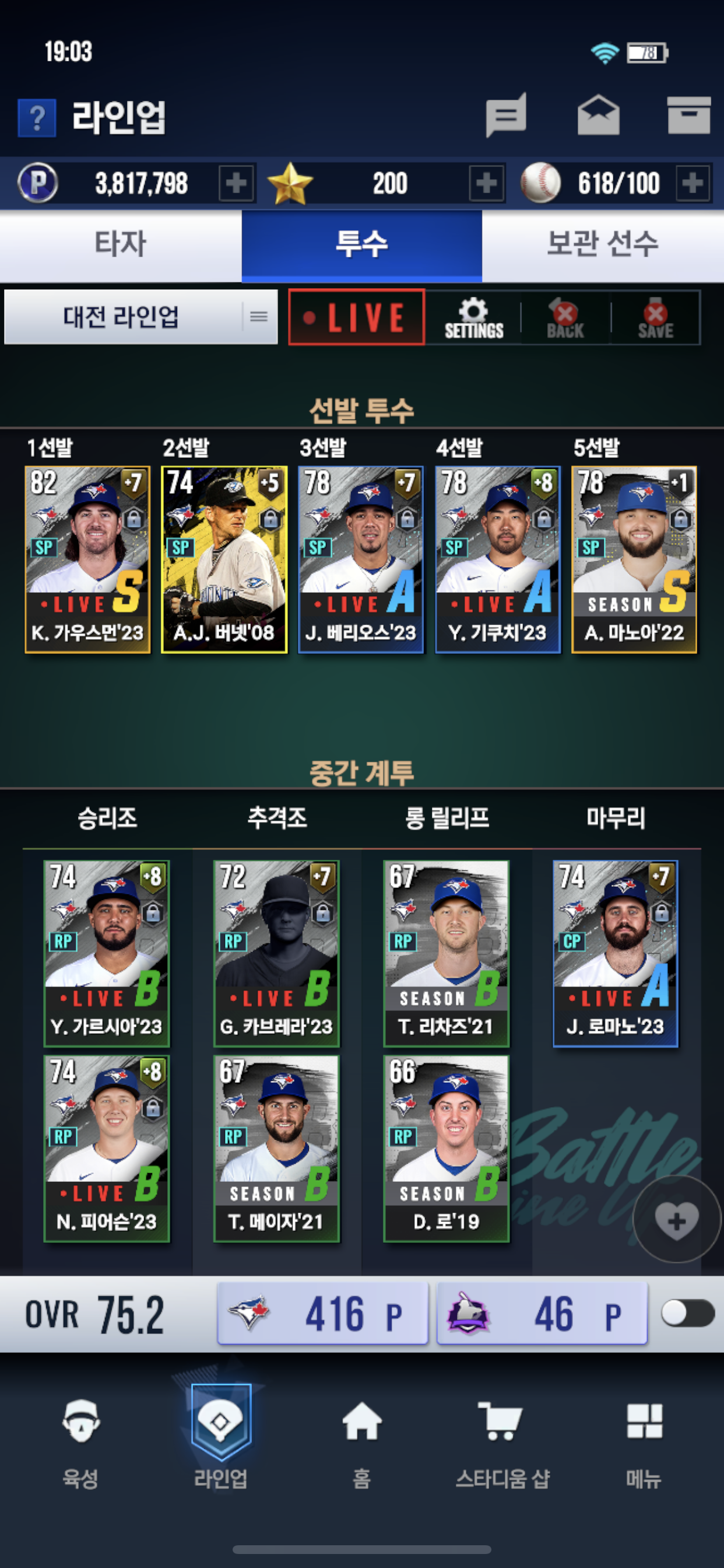Tap the heart plus floating button
Image resolution: width=724 pixels, height=1568 pixels.
676,1220
